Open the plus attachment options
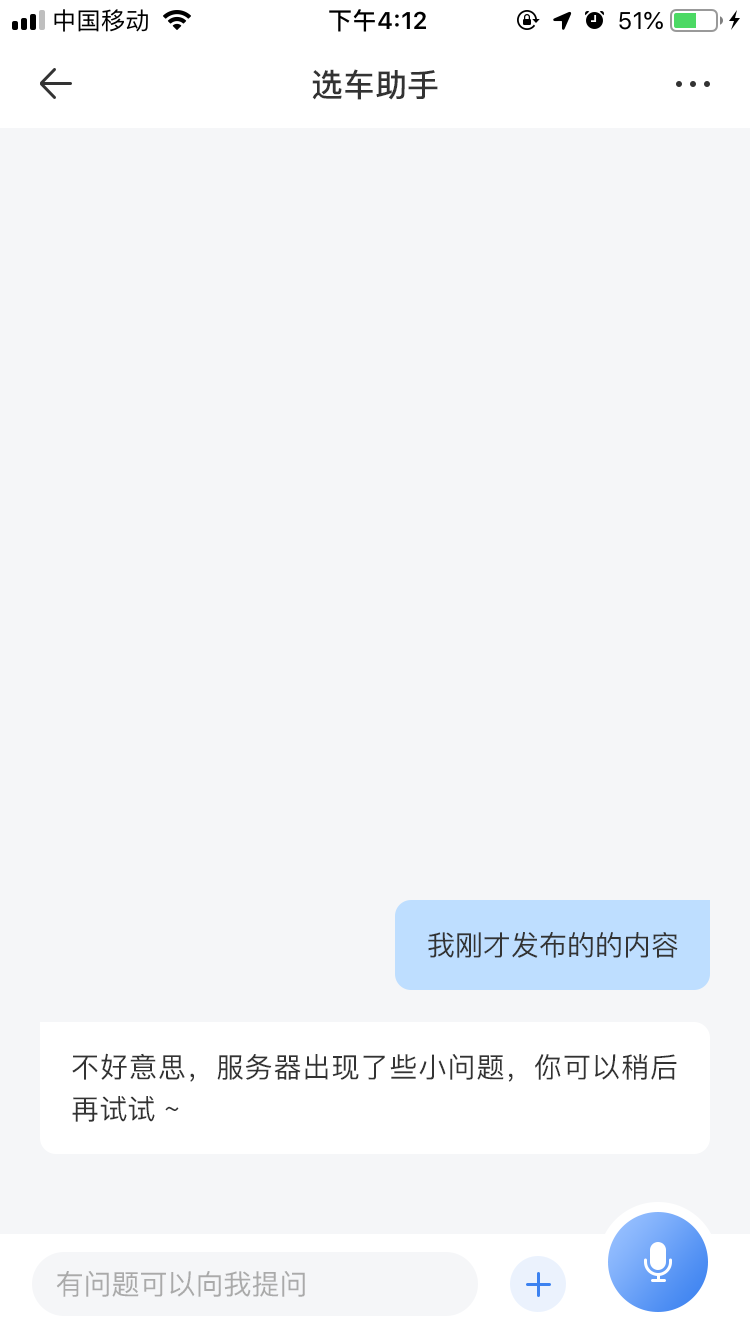 click(x=538, y=1283)
